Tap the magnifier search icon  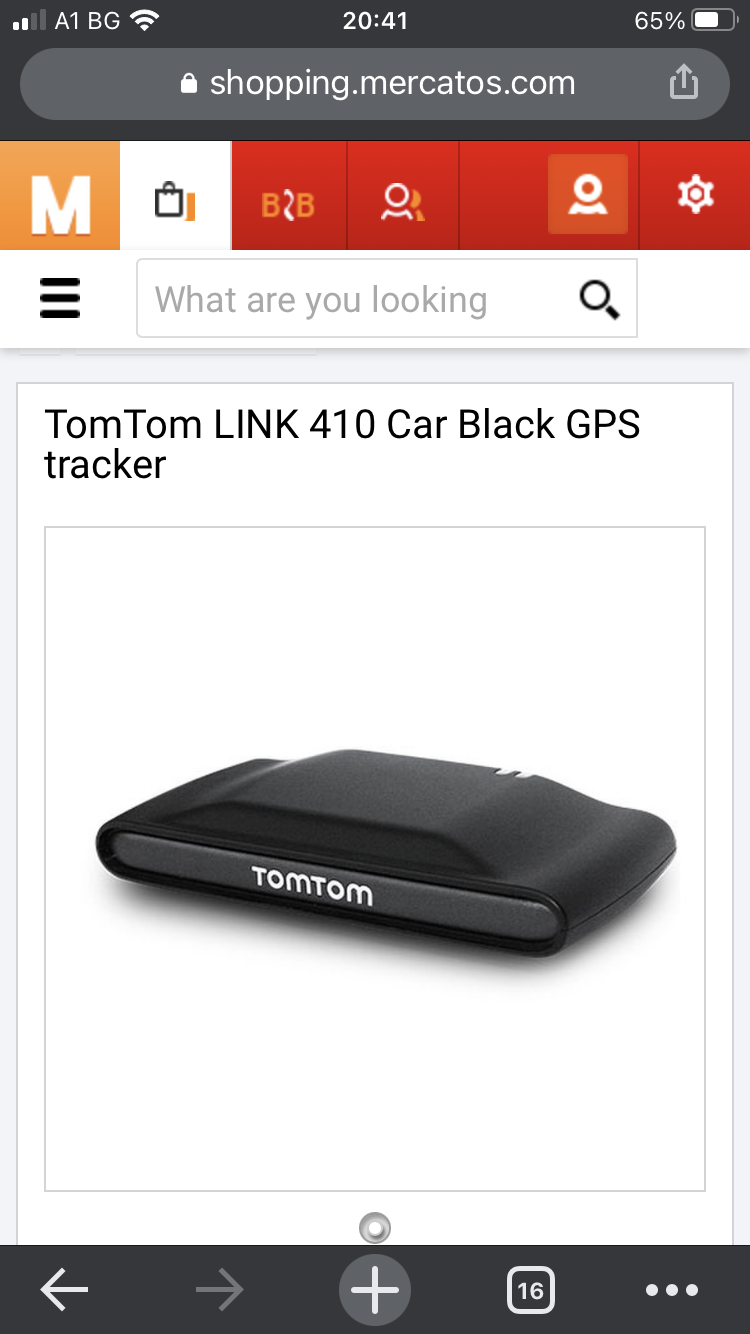598,299
